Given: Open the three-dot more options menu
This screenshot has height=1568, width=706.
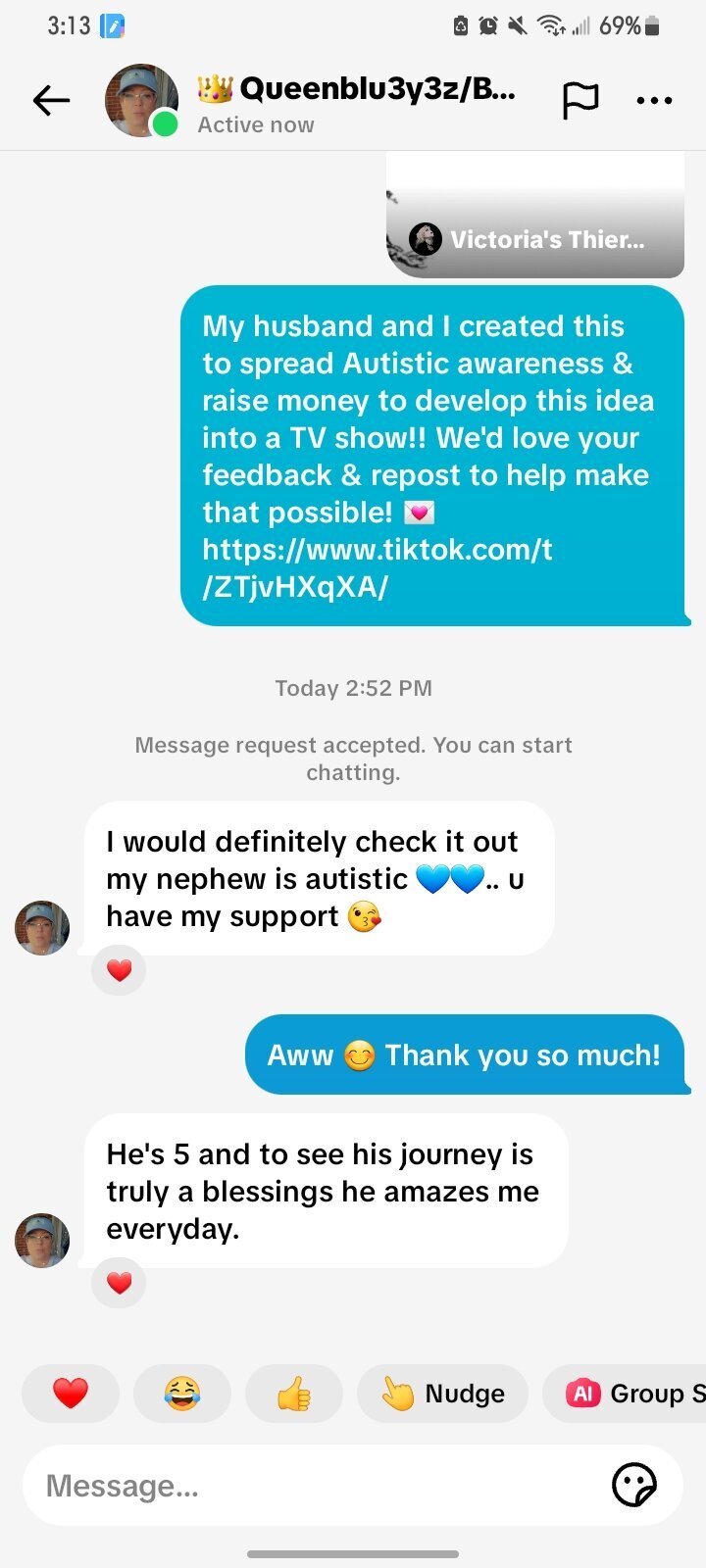Looking at the screenshot, I should point(654,100).
